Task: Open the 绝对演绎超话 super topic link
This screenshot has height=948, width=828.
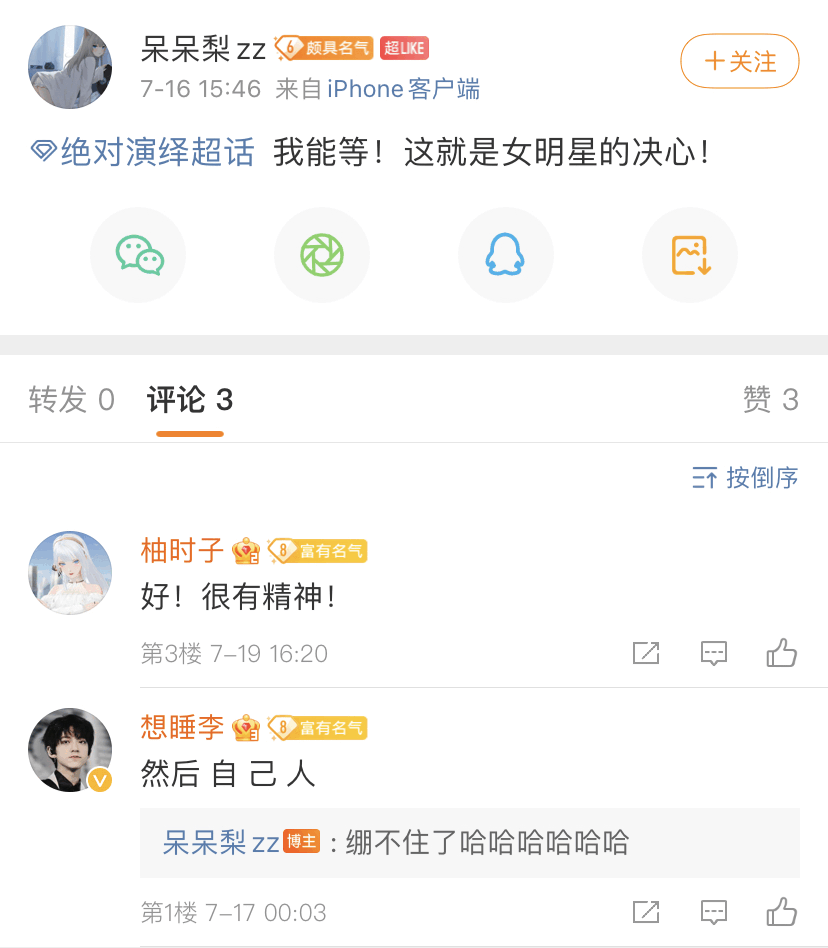Action: tap(144, 153)
